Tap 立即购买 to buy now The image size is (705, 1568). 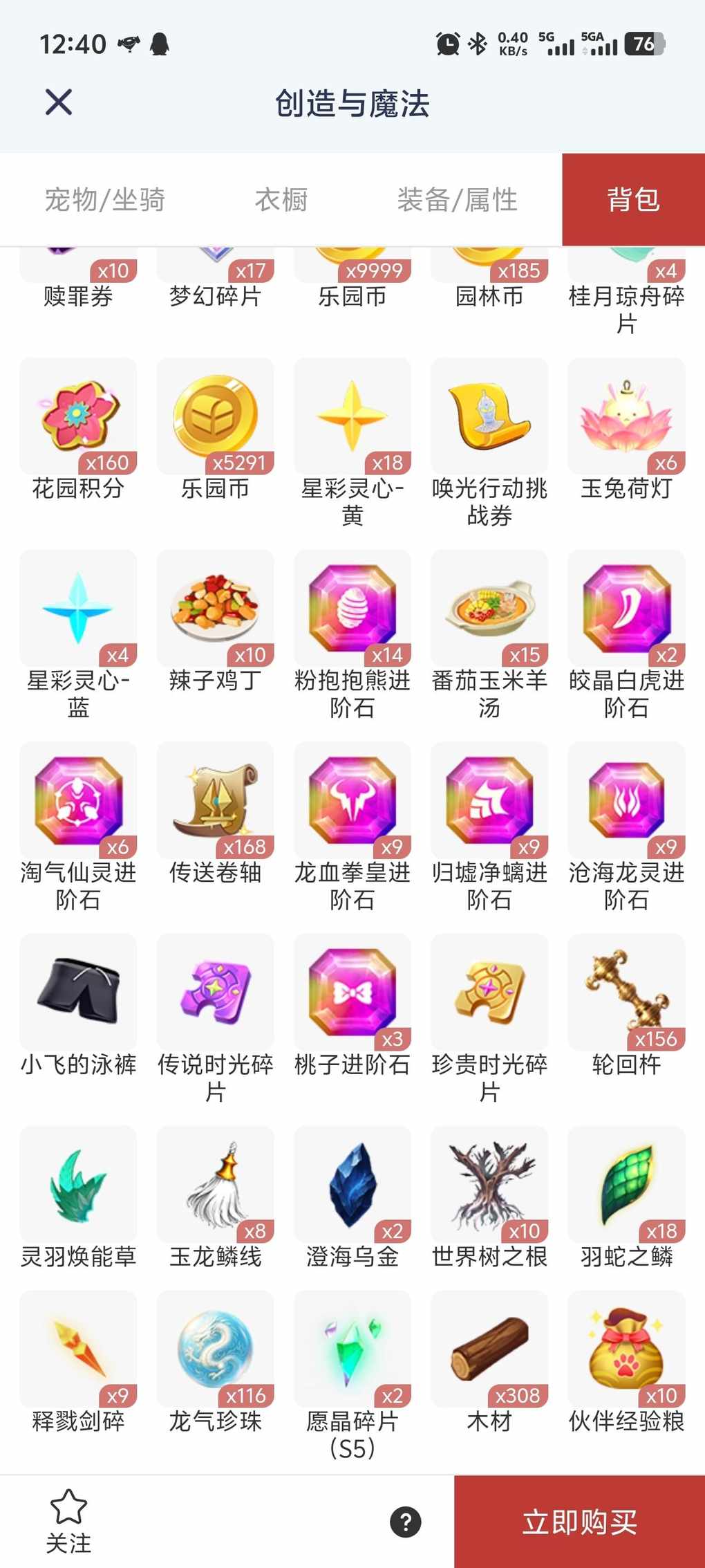pos(579,1522)
